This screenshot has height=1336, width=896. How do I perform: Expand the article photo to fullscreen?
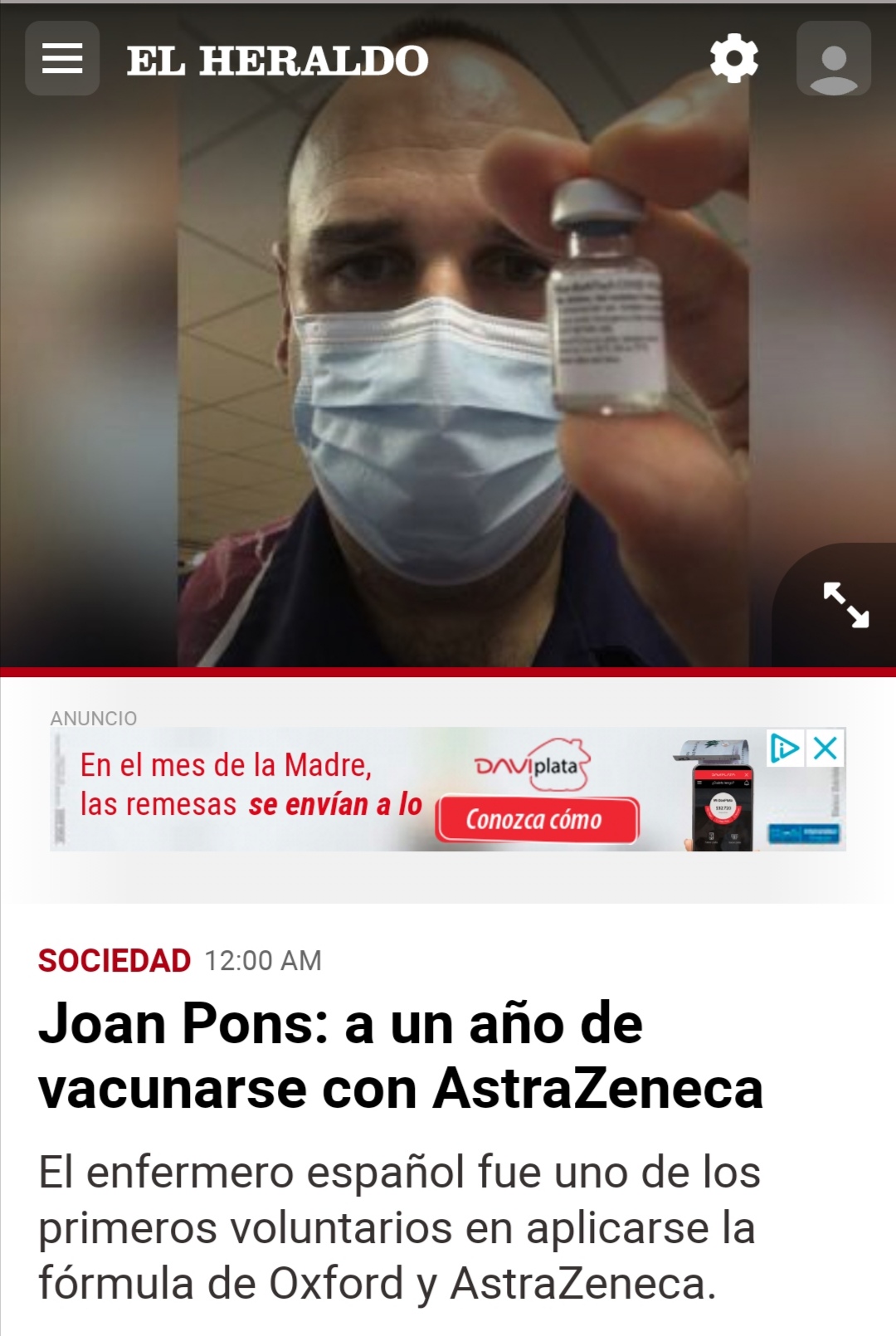point(845,605)
